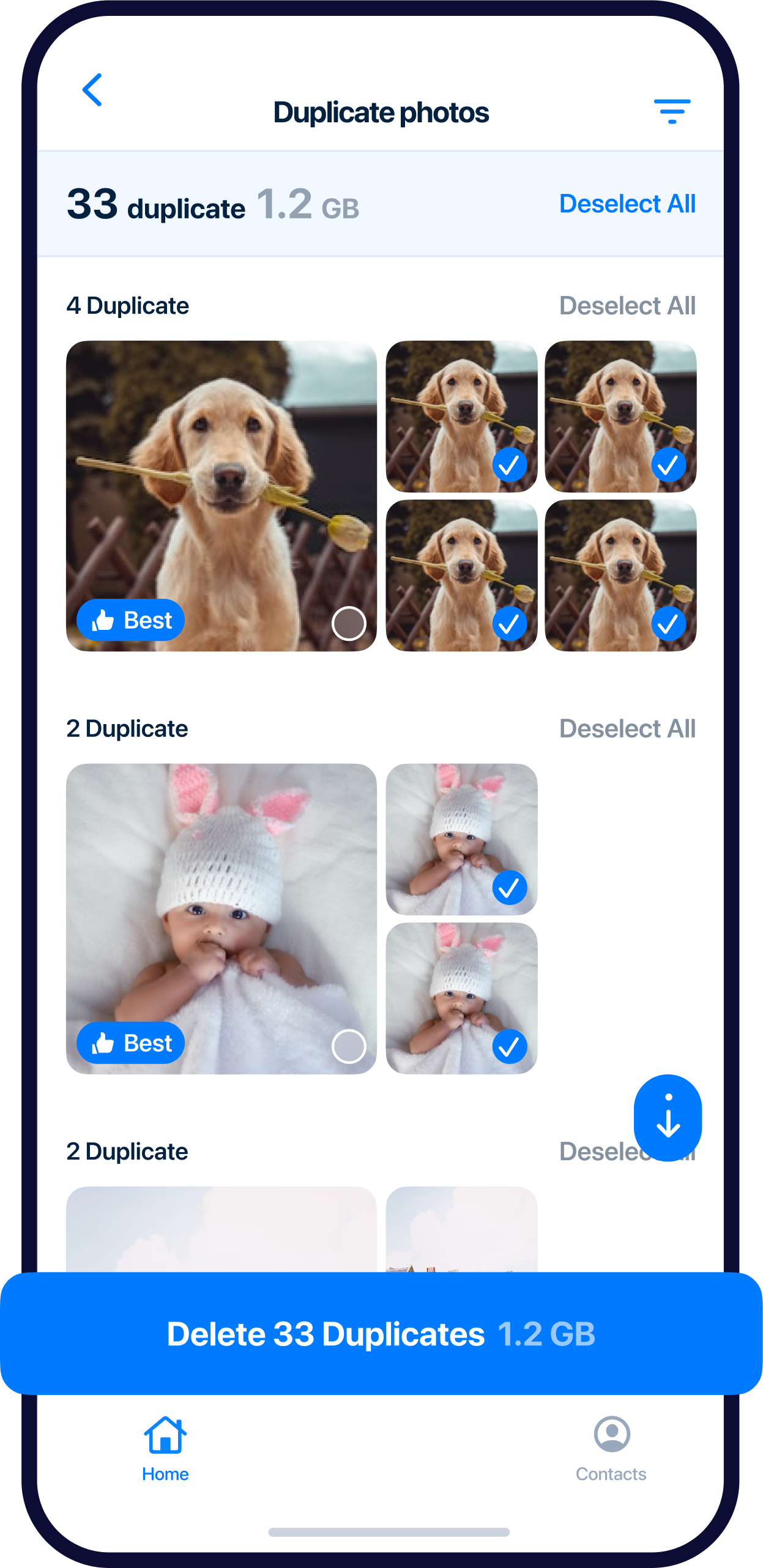Image resolution: width=763 pixels, height=1568 pixels.
Task: Select the Best baby photo's empty circle
Action: tap(349, 1046)
